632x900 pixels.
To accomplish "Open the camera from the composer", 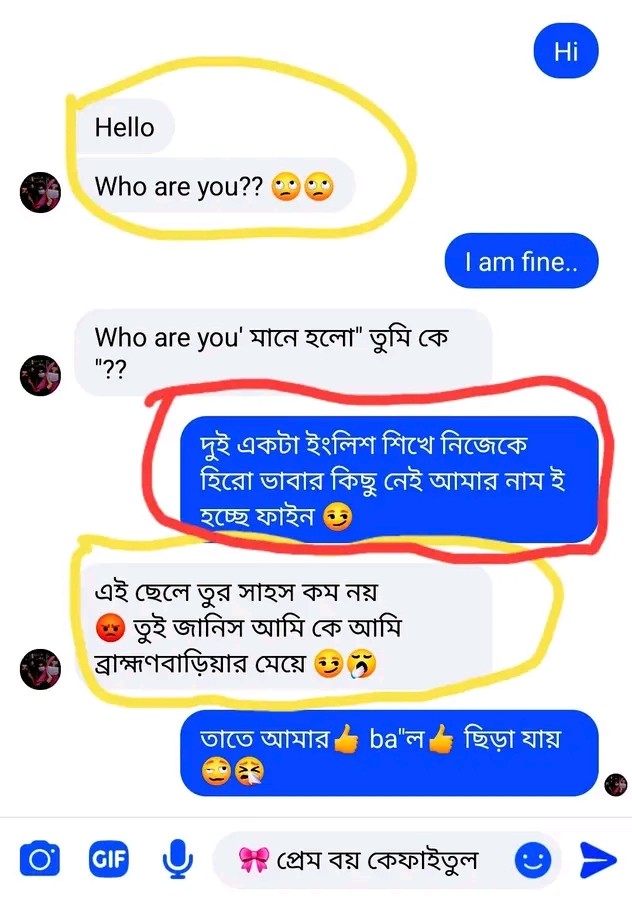I will click(x=41, y=859).
